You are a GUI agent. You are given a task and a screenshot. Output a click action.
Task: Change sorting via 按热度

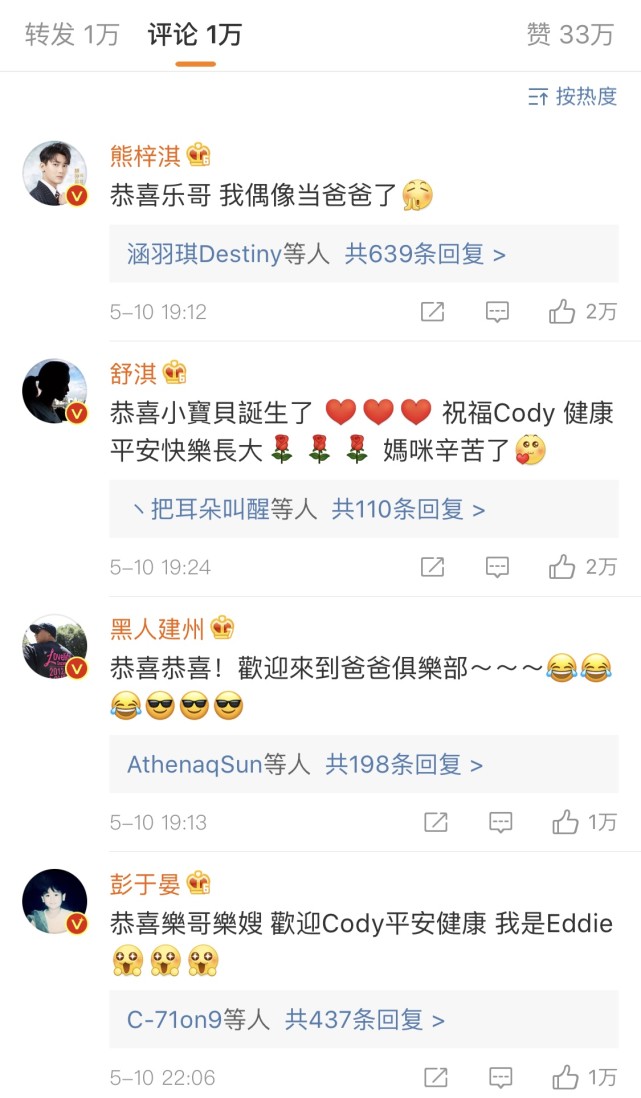pos(572,97)
